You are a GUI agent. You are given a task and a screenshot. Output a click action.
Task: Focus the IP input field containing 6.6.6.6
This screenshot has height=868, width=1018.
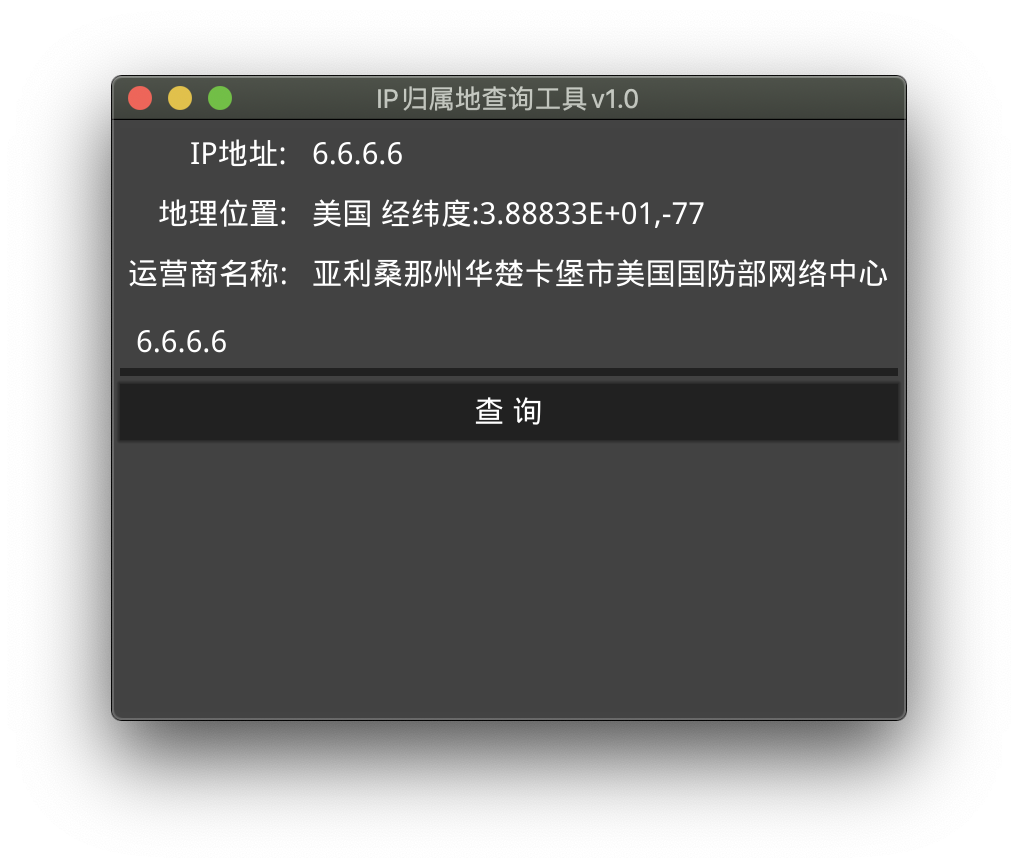(508, 343)
